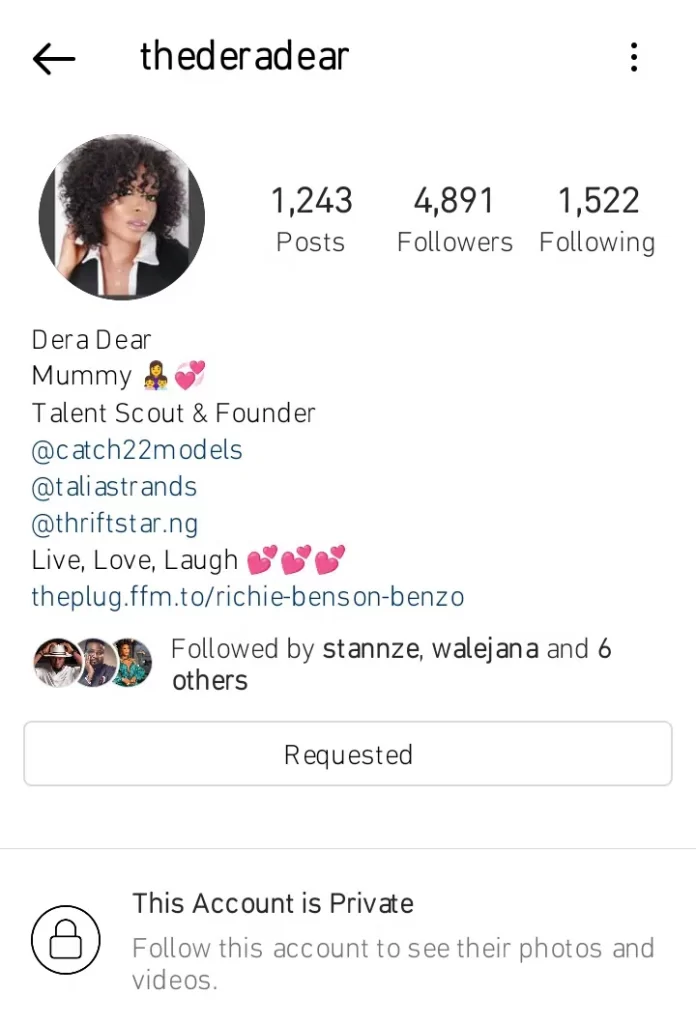Open the 4,891 Followers list
The width and height of the screenshot is (696, 1024).
tap(454, 219)
